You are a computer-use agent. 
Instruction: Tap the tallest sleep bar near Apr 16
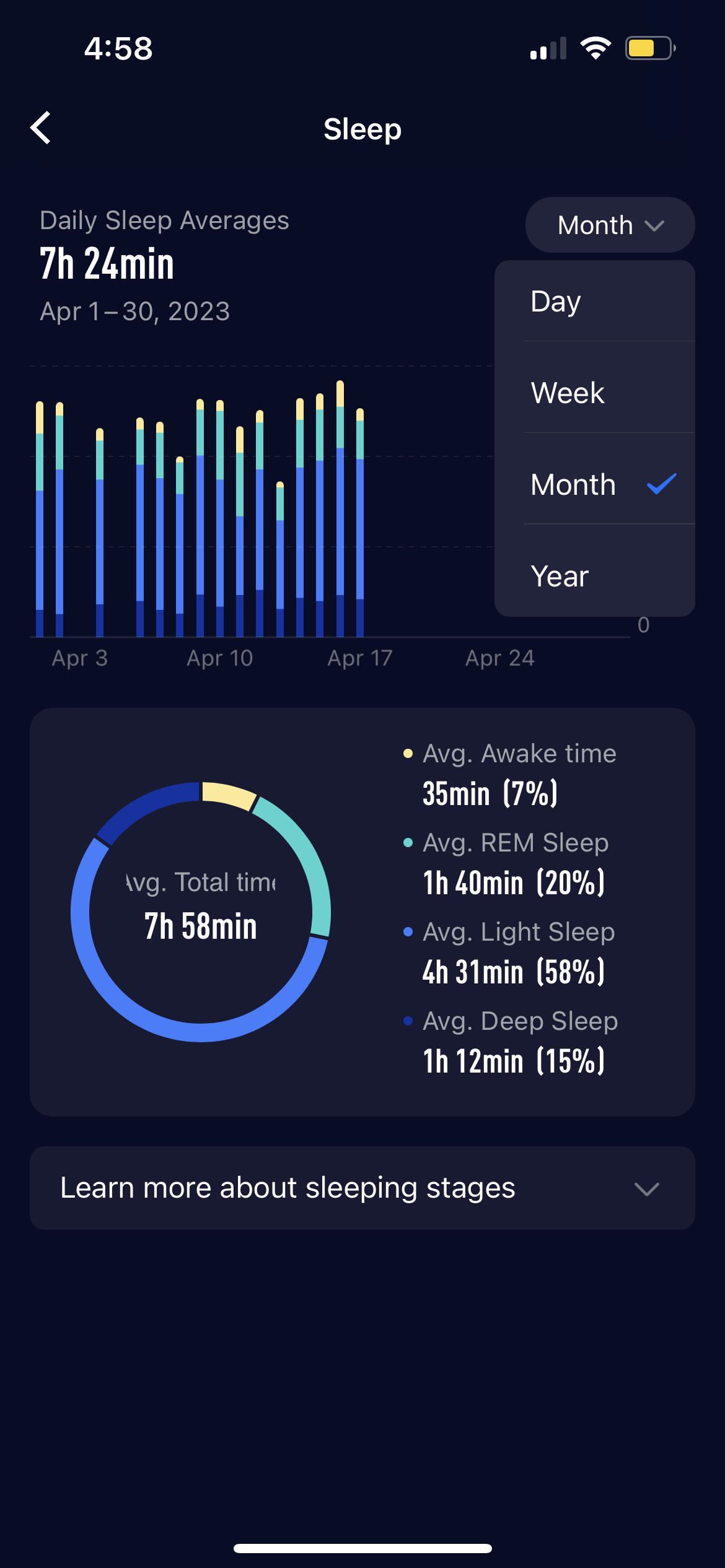340,495
